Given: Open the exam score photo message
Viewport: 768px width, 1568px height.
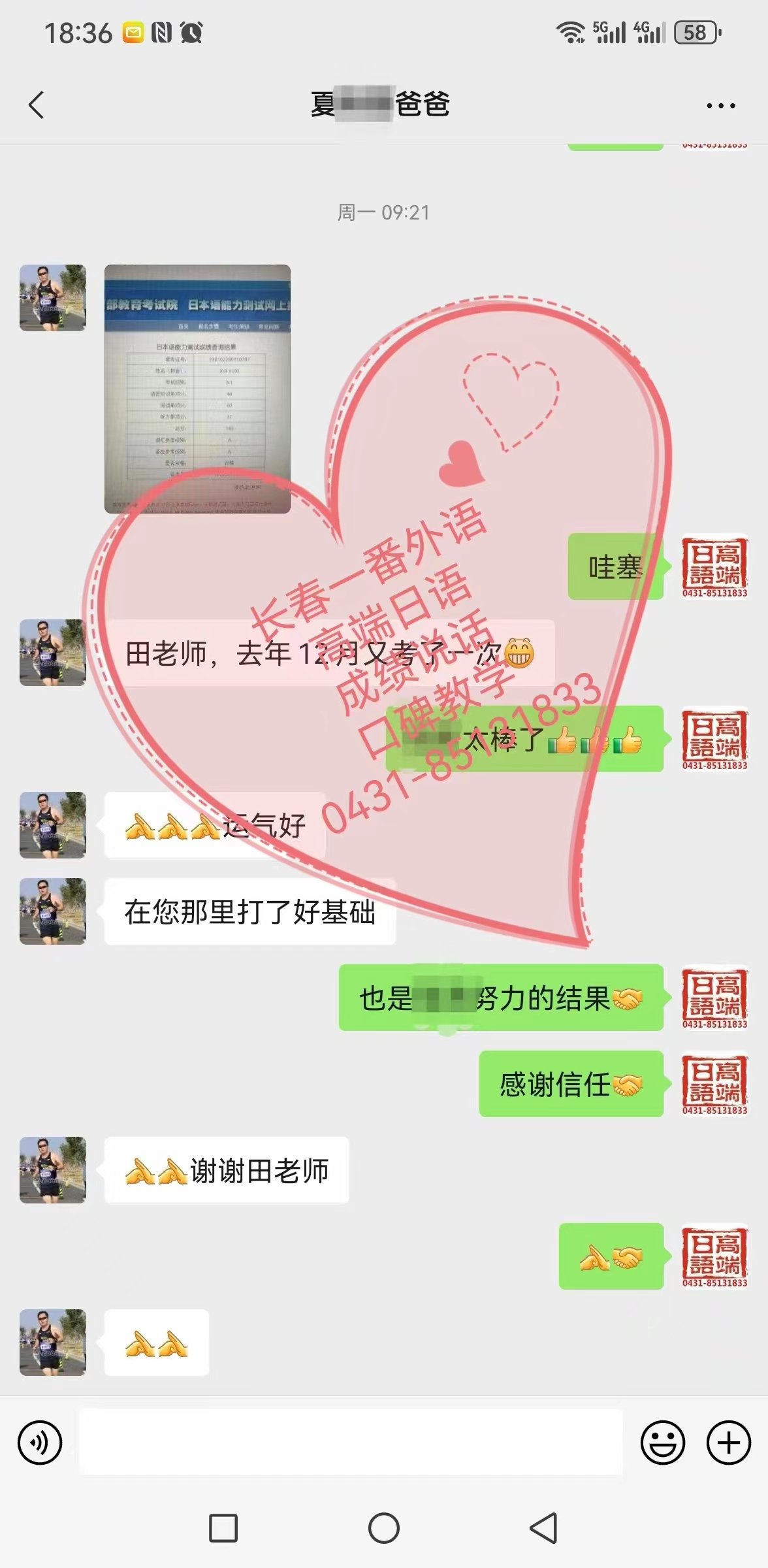Looking at the screenshot, I should point(197,388).
